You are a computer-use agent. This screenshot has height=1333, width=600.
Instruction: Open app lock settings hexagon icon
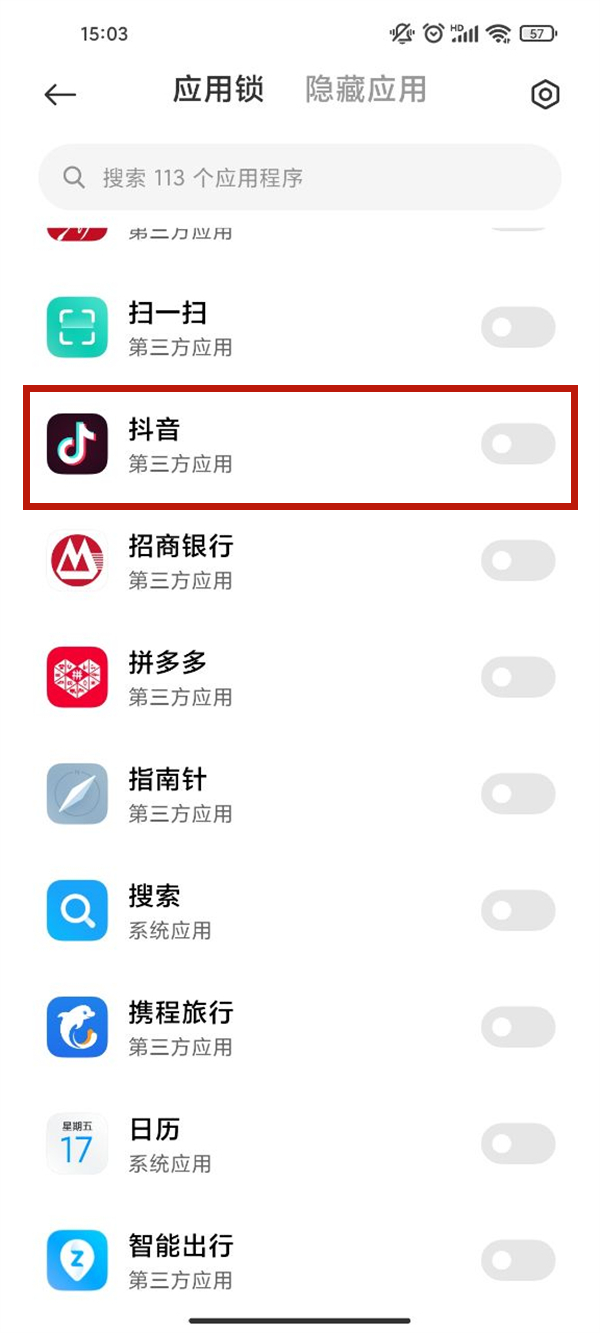point(544,94)
